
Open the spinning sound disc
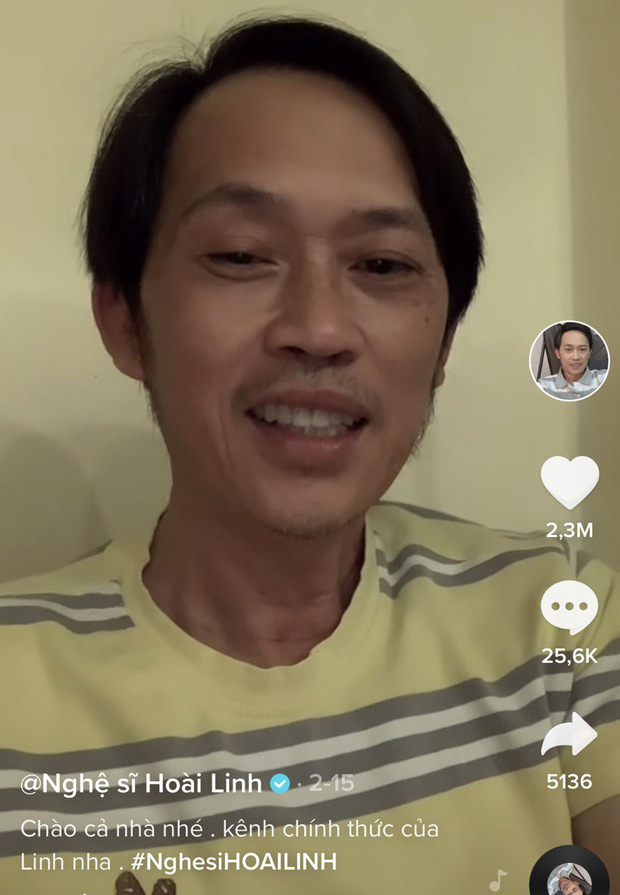[568, 874]
